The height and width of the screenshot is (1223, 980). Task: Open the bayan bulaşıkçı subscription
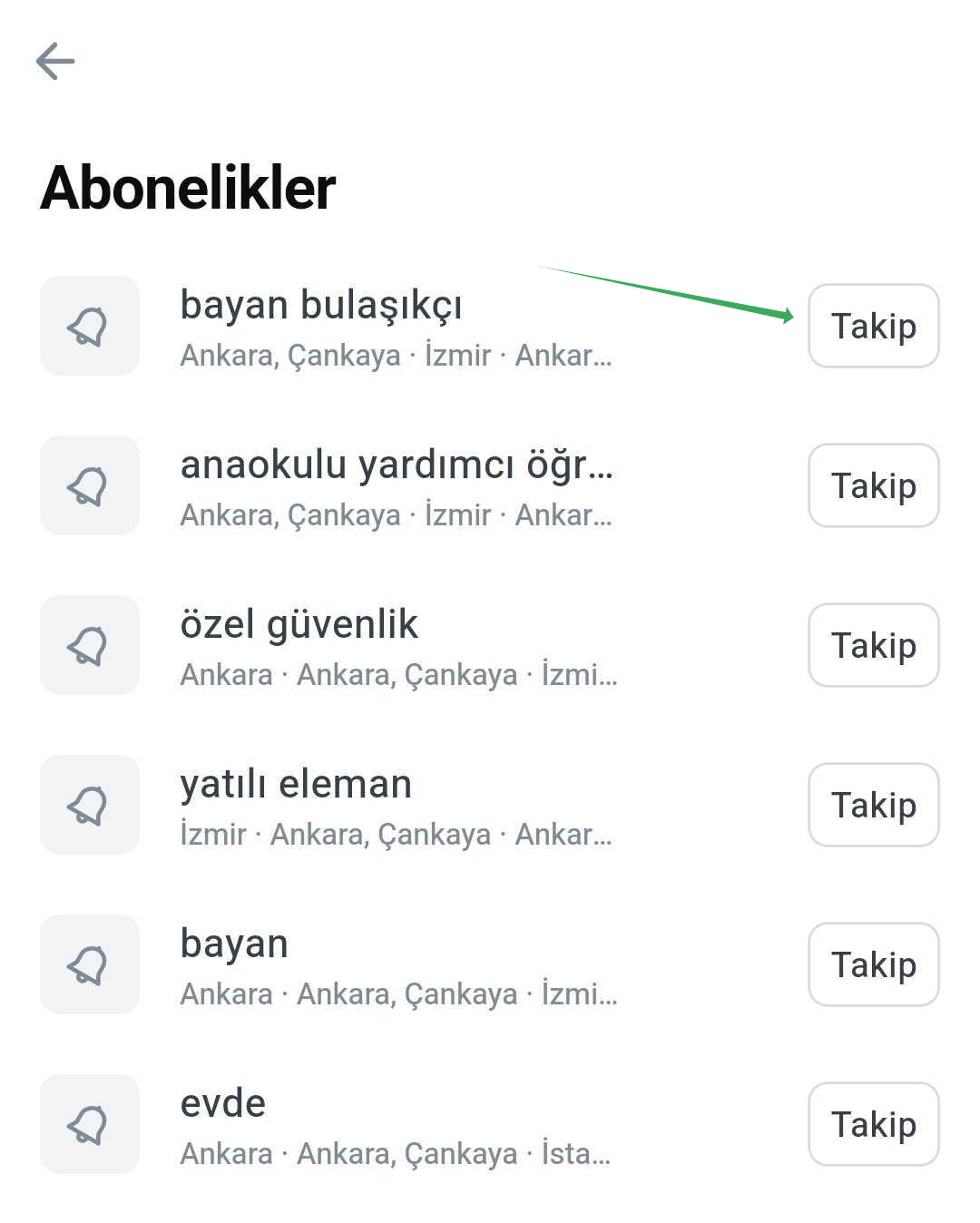tap(397, 327)
